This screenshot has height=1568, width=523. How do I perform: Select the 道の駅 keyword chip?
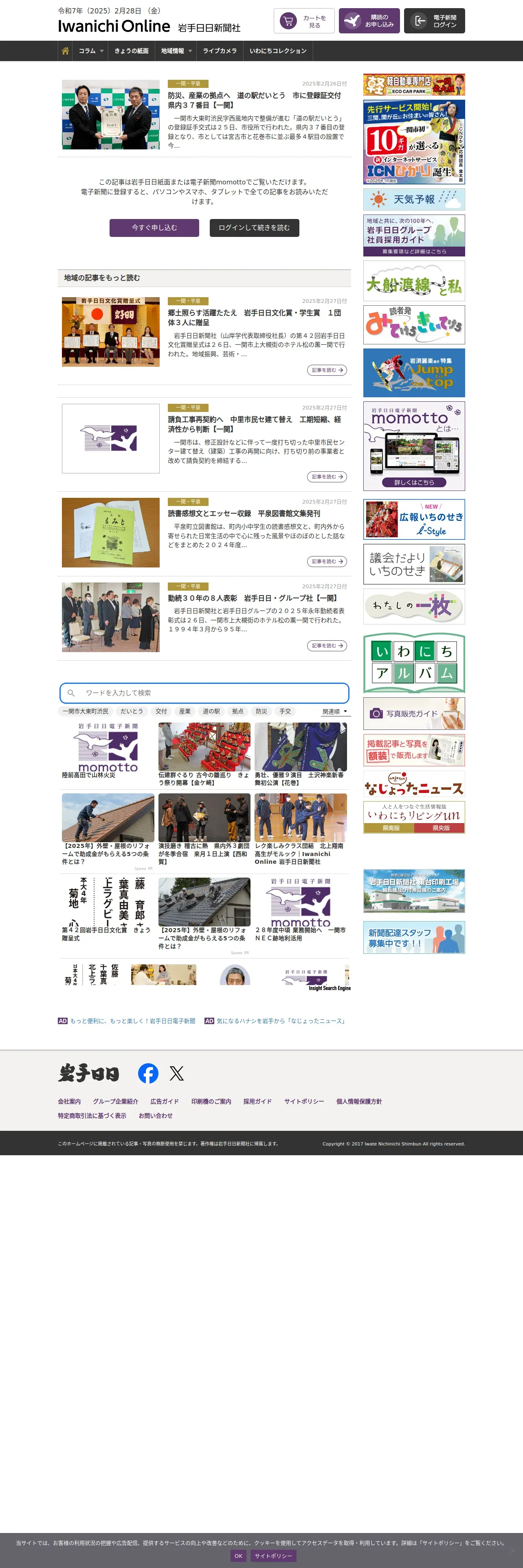(x=211, y=711)
